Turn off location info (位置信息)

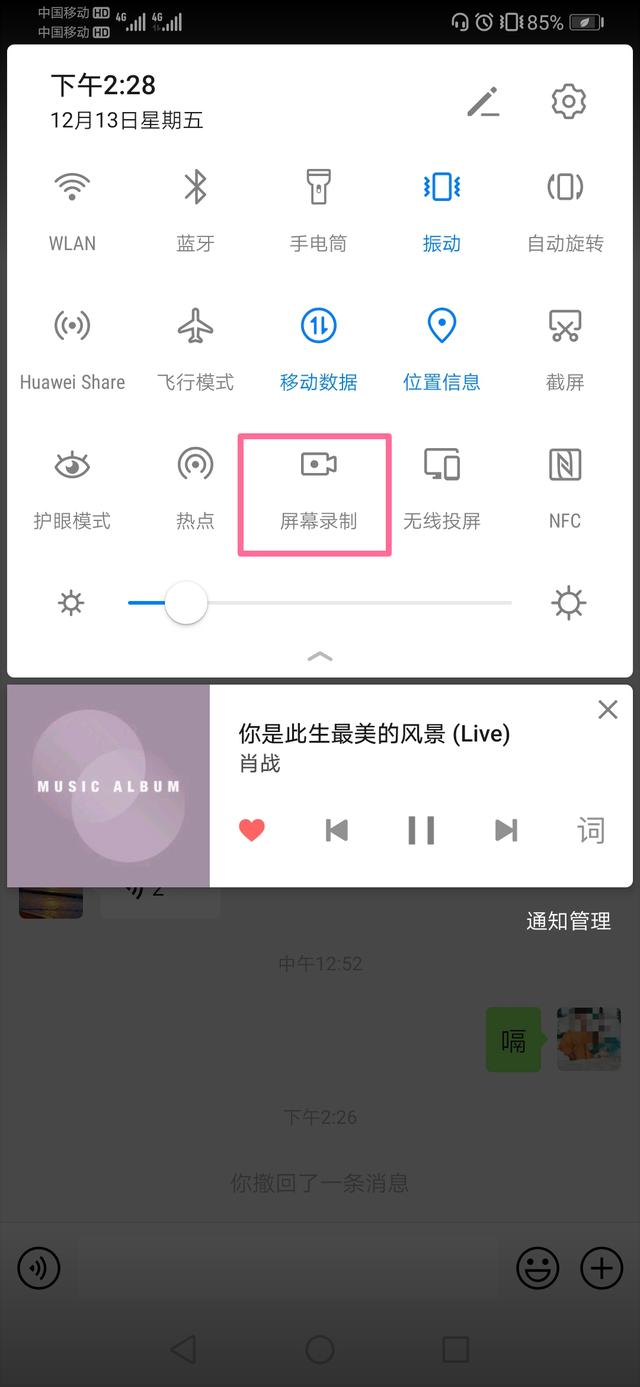point(441,326)
